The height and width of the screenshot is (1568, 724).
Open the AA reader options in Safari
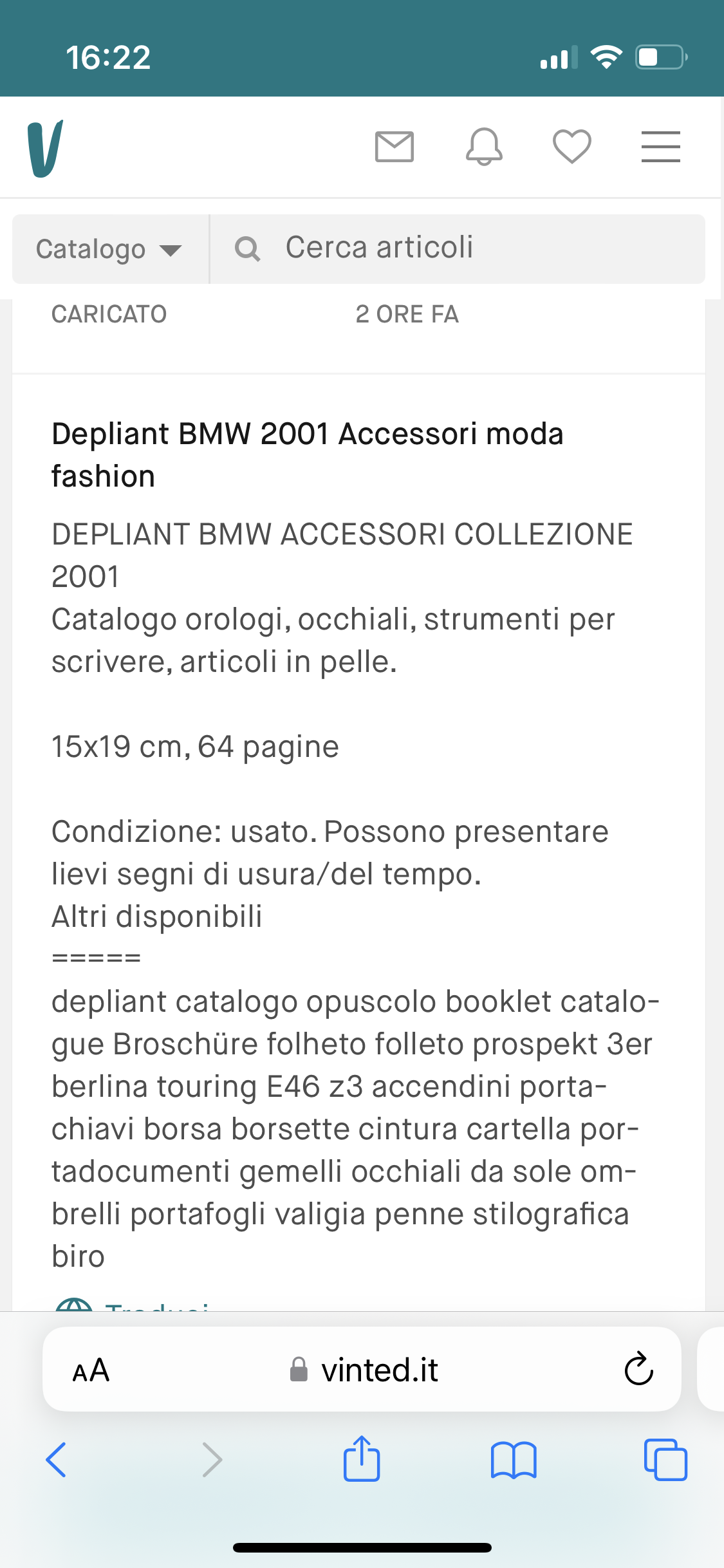click(x=91, y=1370)
